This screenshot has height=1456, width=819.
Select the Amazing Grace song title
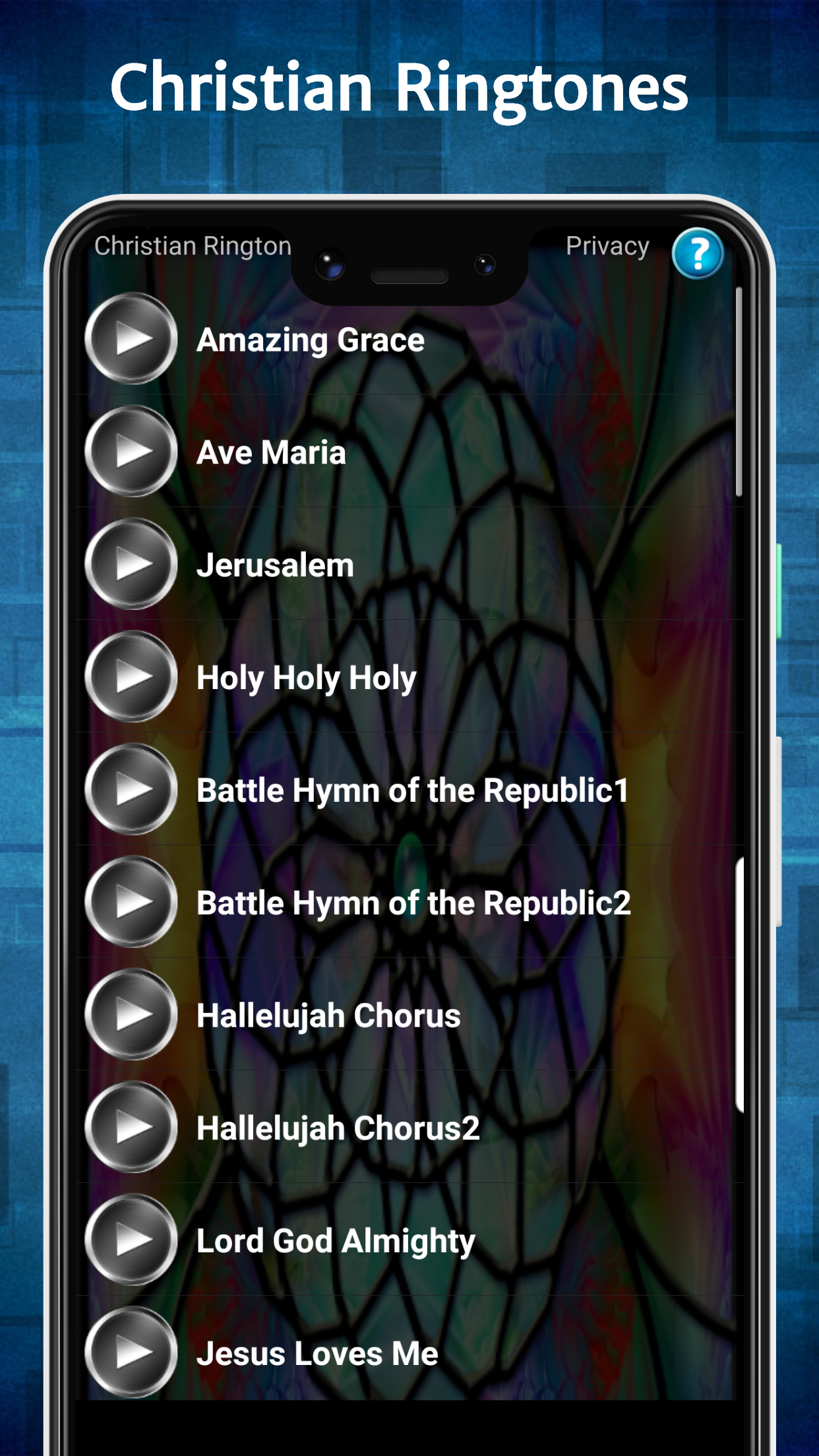[310, 341]
